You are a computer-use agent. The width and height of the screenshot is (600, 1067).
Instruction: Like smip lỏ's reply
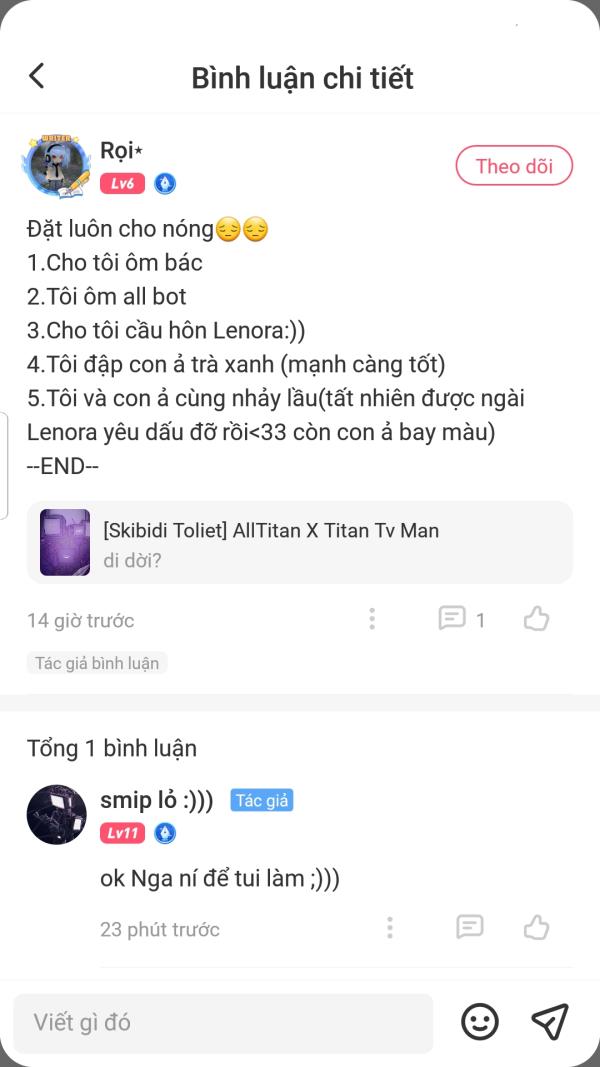536,928
